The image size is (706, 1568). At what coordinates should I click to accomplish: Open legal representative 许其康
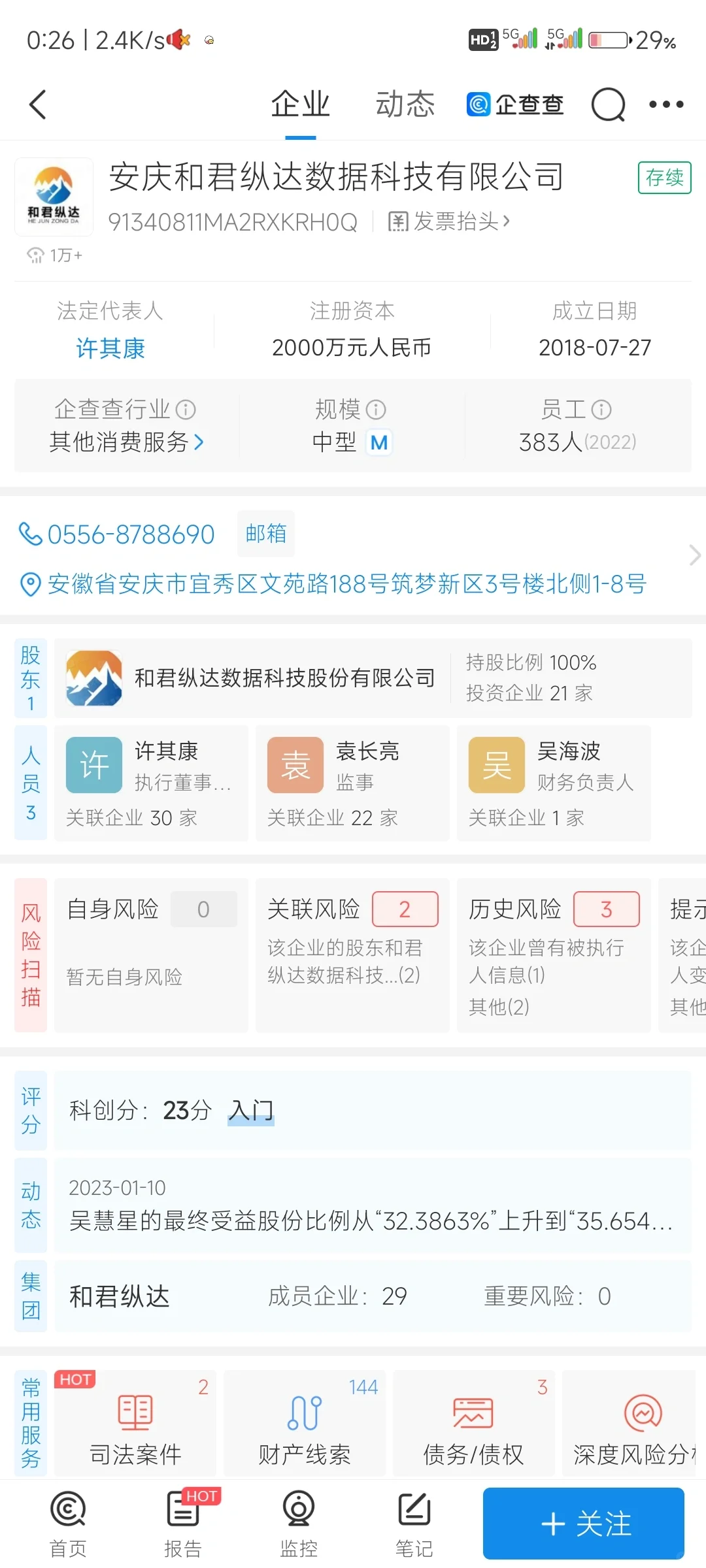(x=110, y=348)
